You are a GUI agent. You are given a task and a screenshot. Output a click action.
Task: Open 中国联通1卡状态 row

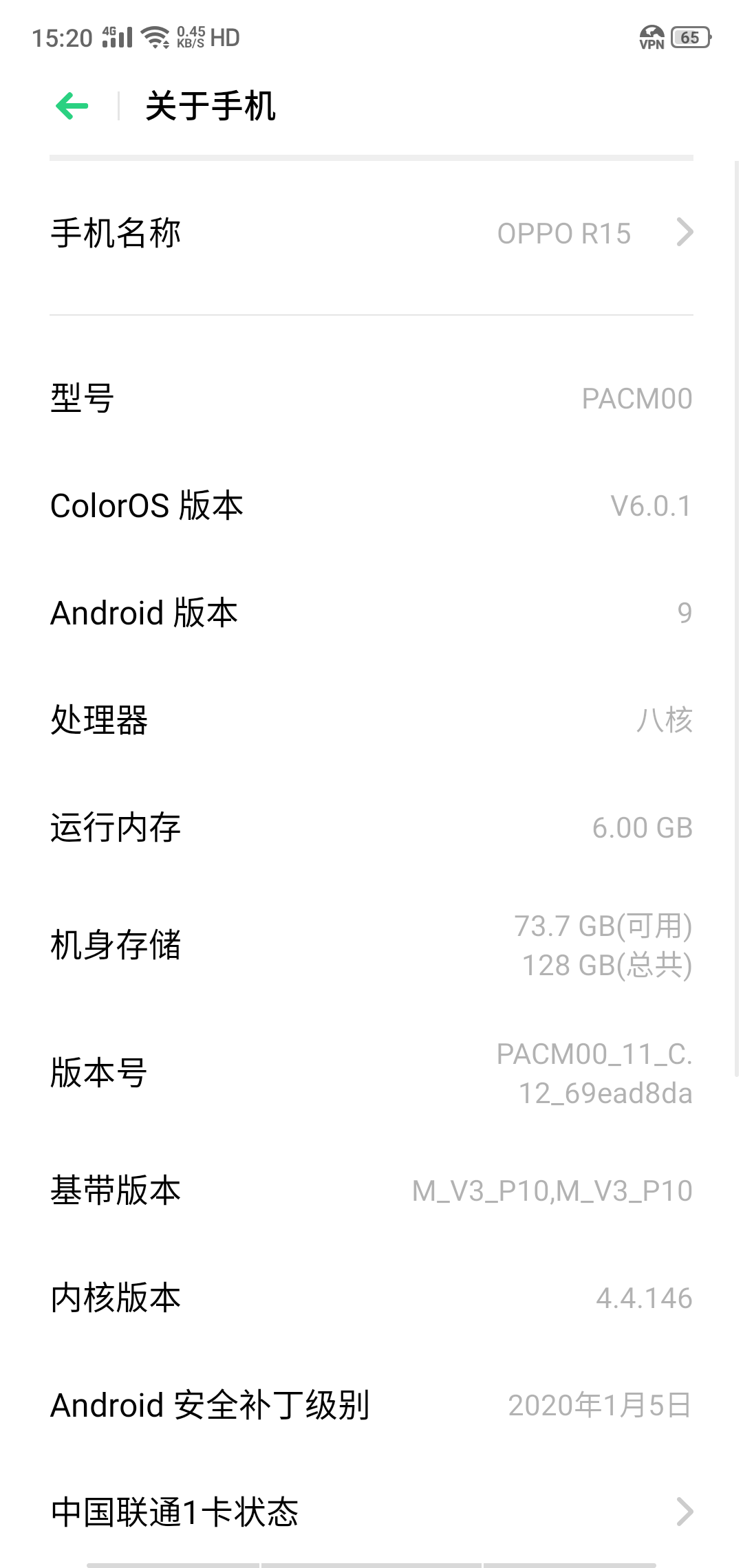[371, 1512]
